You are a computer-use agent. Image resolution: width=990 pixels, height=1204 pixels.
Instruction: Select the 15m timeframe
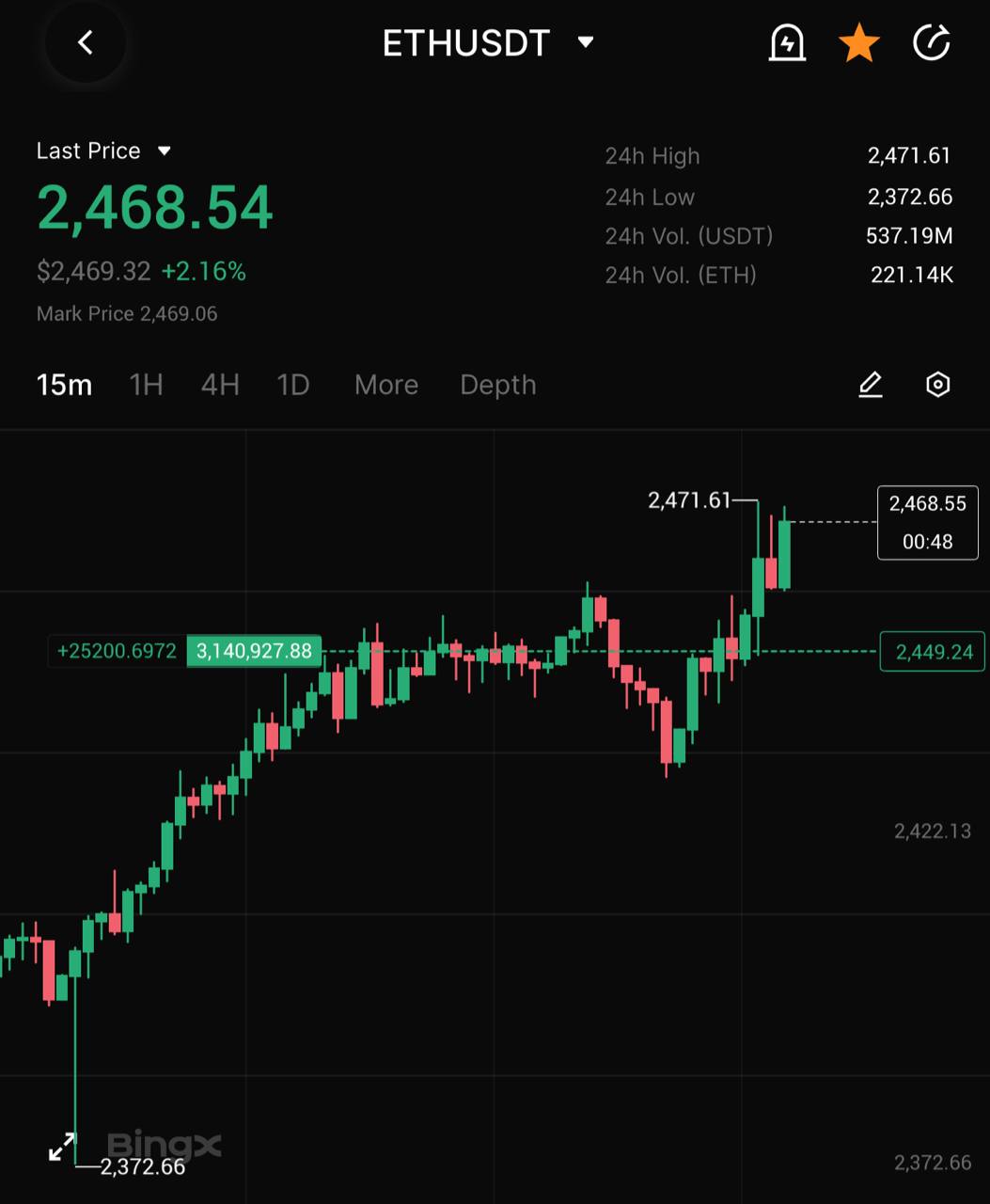click(x=64, y=385)
